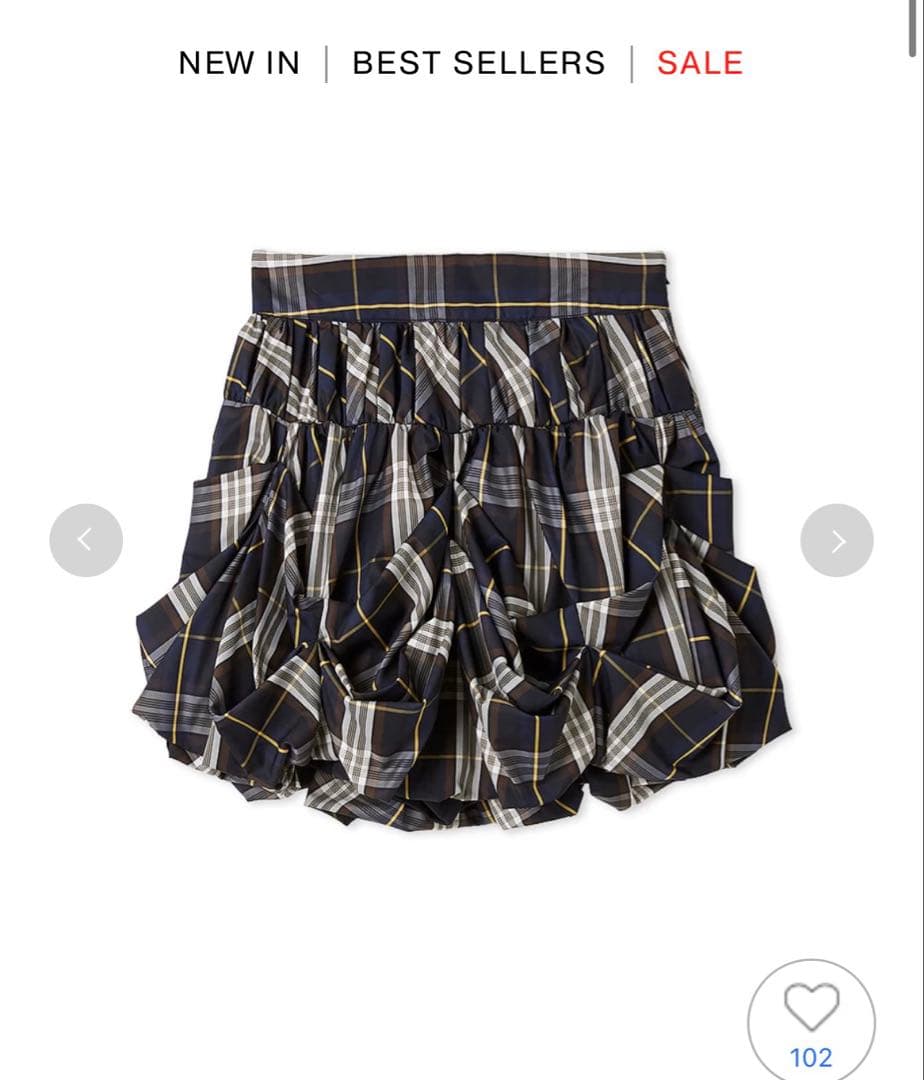Open the NEW IN section
The image size is (924, 1080).
coord(239,63)
